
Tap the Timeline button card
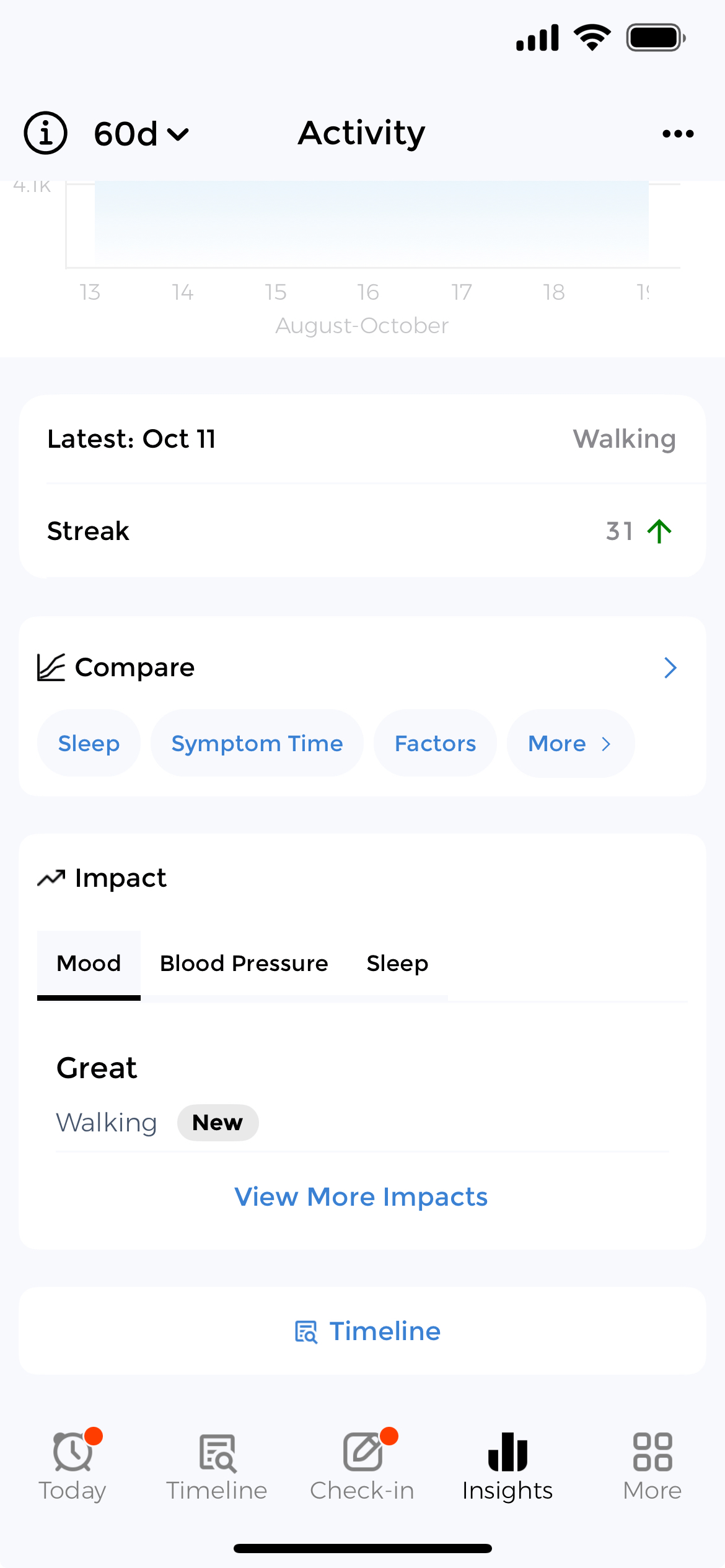click(362, 1331)
